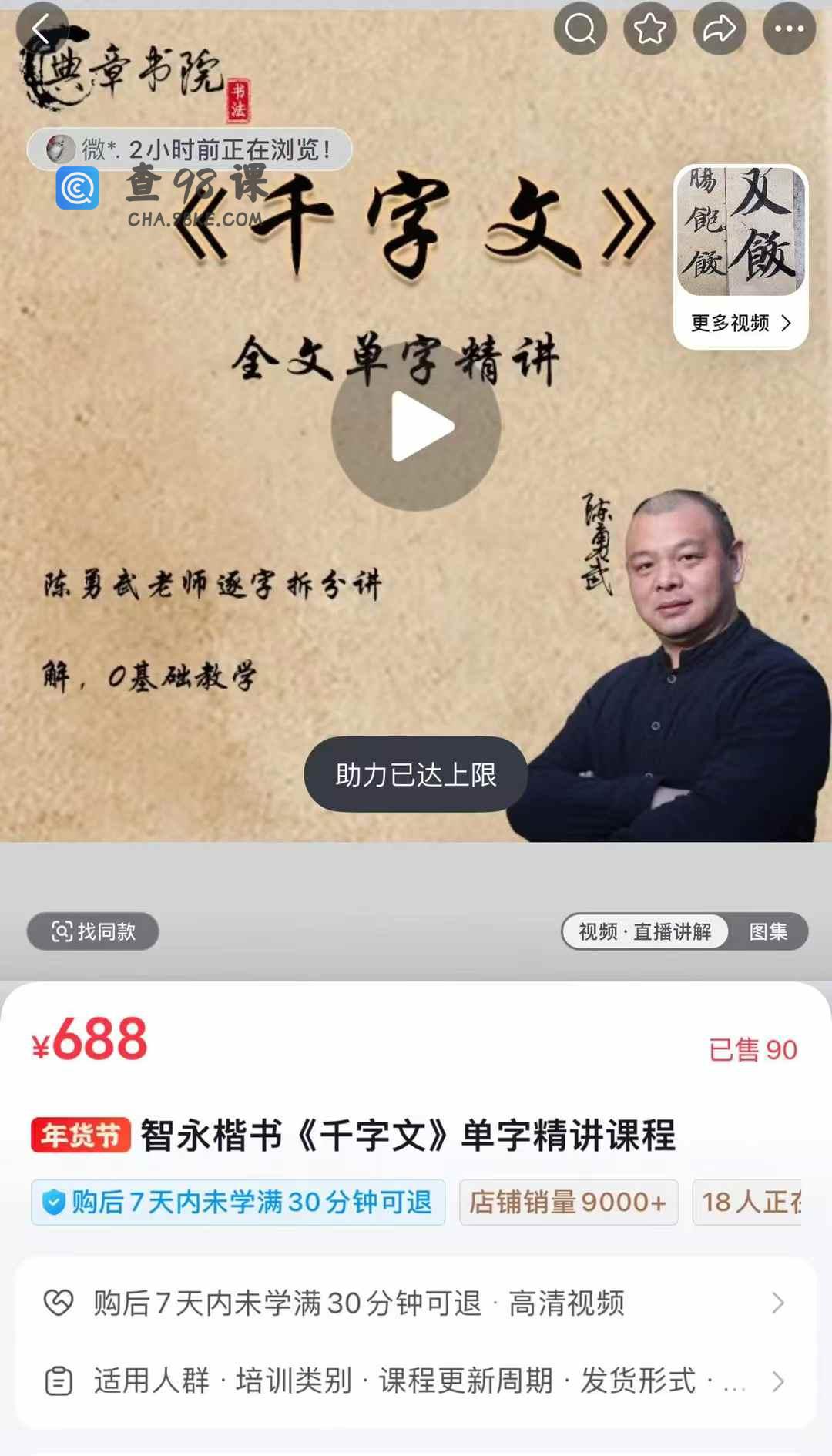The height and width of the screenshot is (1456, 832).
Task: Favorite this course with the star icon
Action: coord(649,29)
